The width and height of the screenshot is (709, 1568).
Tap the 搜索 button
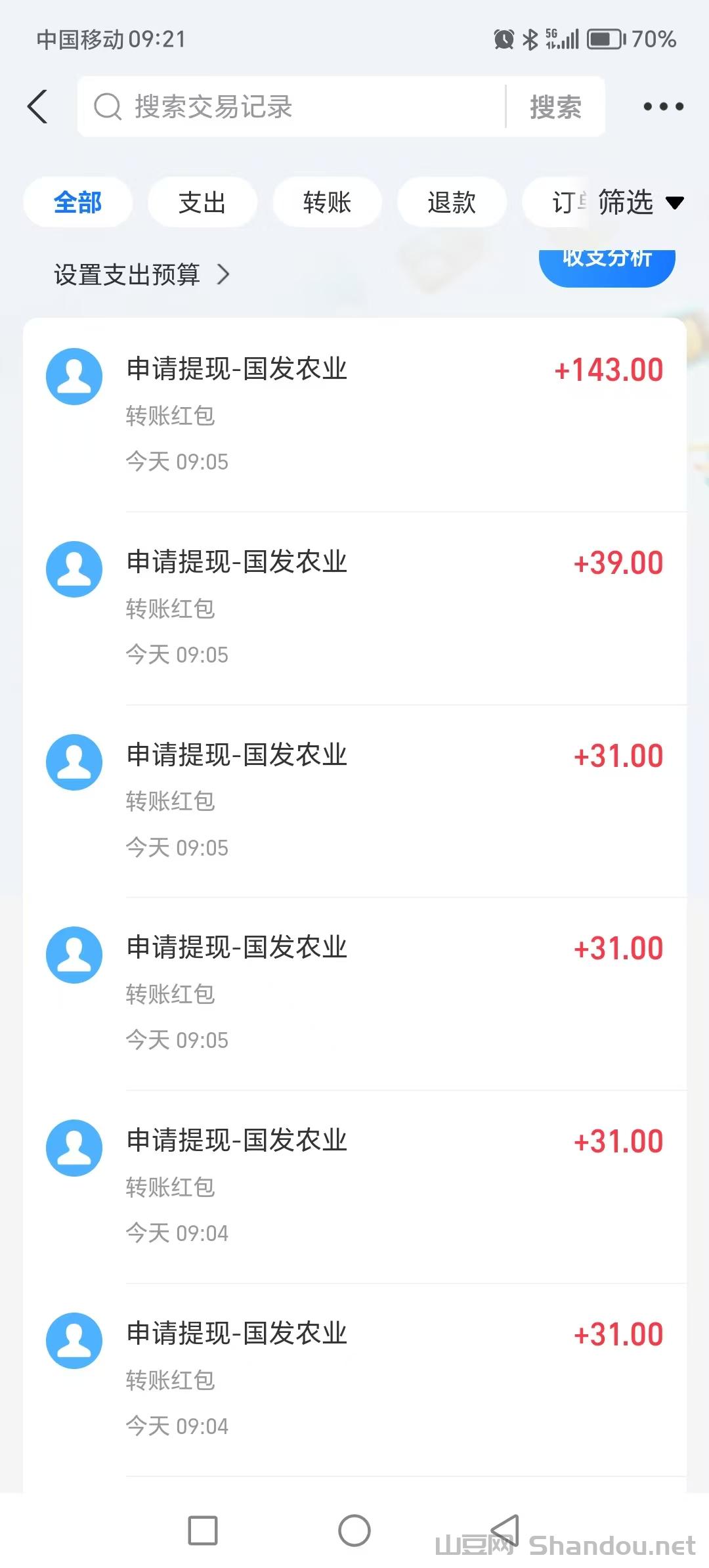(x=555, y=107)
